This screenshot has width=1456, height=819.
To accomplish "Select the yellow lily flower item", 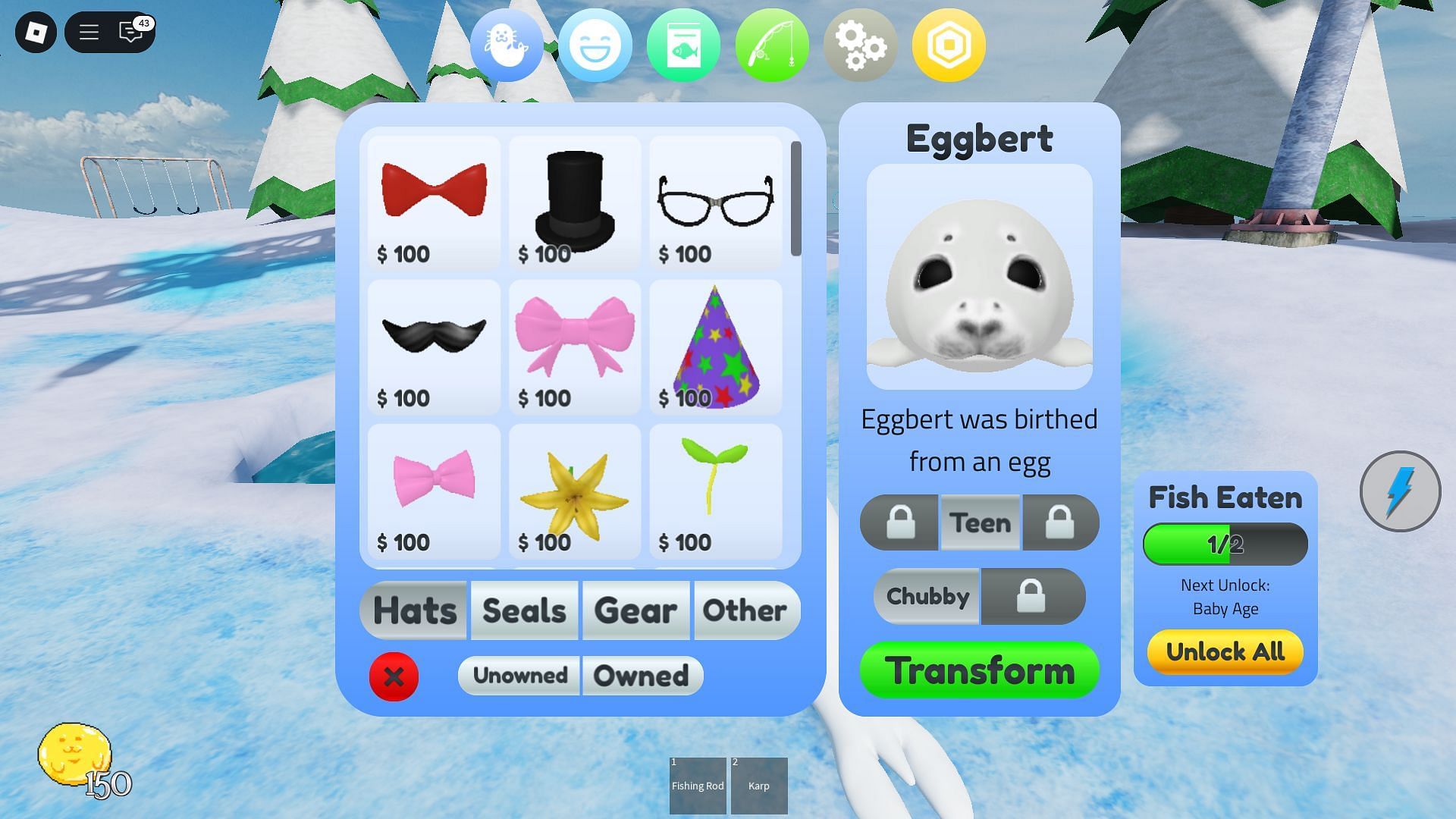I will (x=575, y=491).
